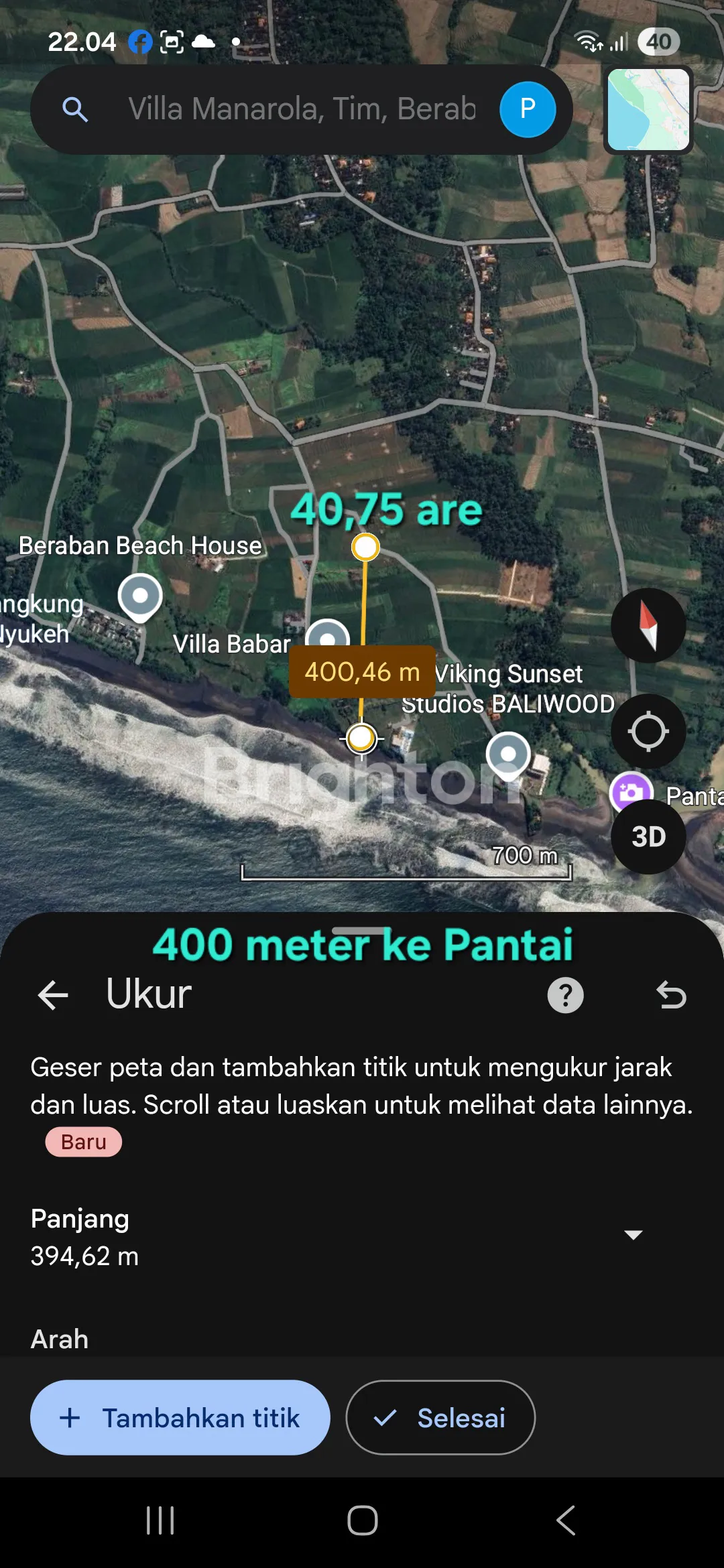Open the account profile avatar P
This screenshot has width=724, height=1568.
528,109
